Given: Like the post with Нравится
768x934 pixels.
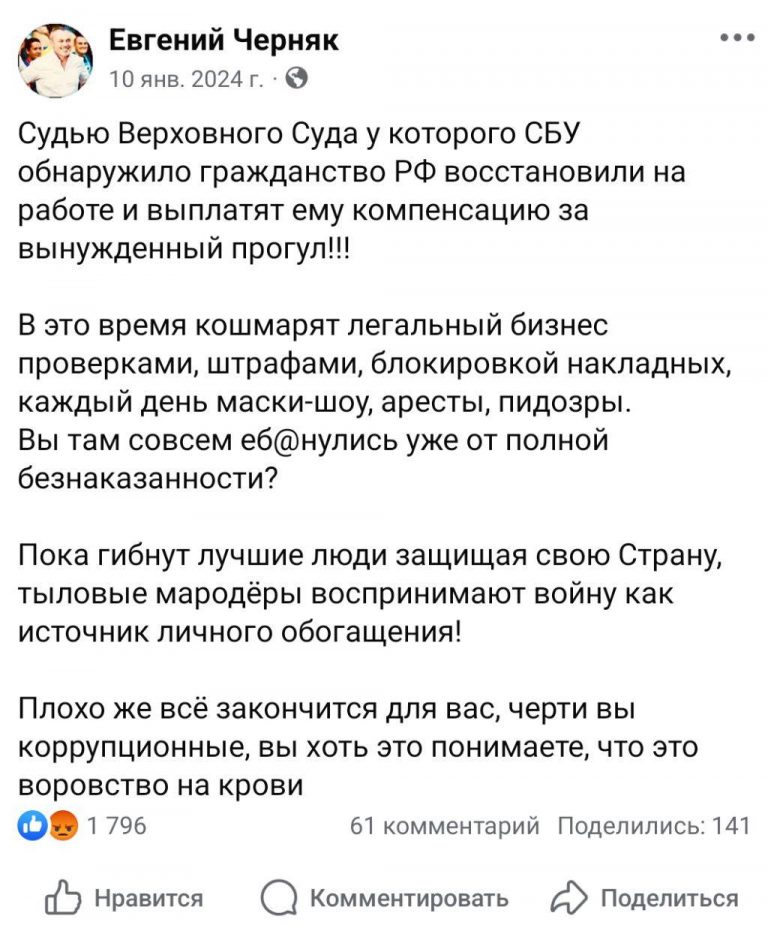Looking at the screenshot, I should [x=122, y=897].
